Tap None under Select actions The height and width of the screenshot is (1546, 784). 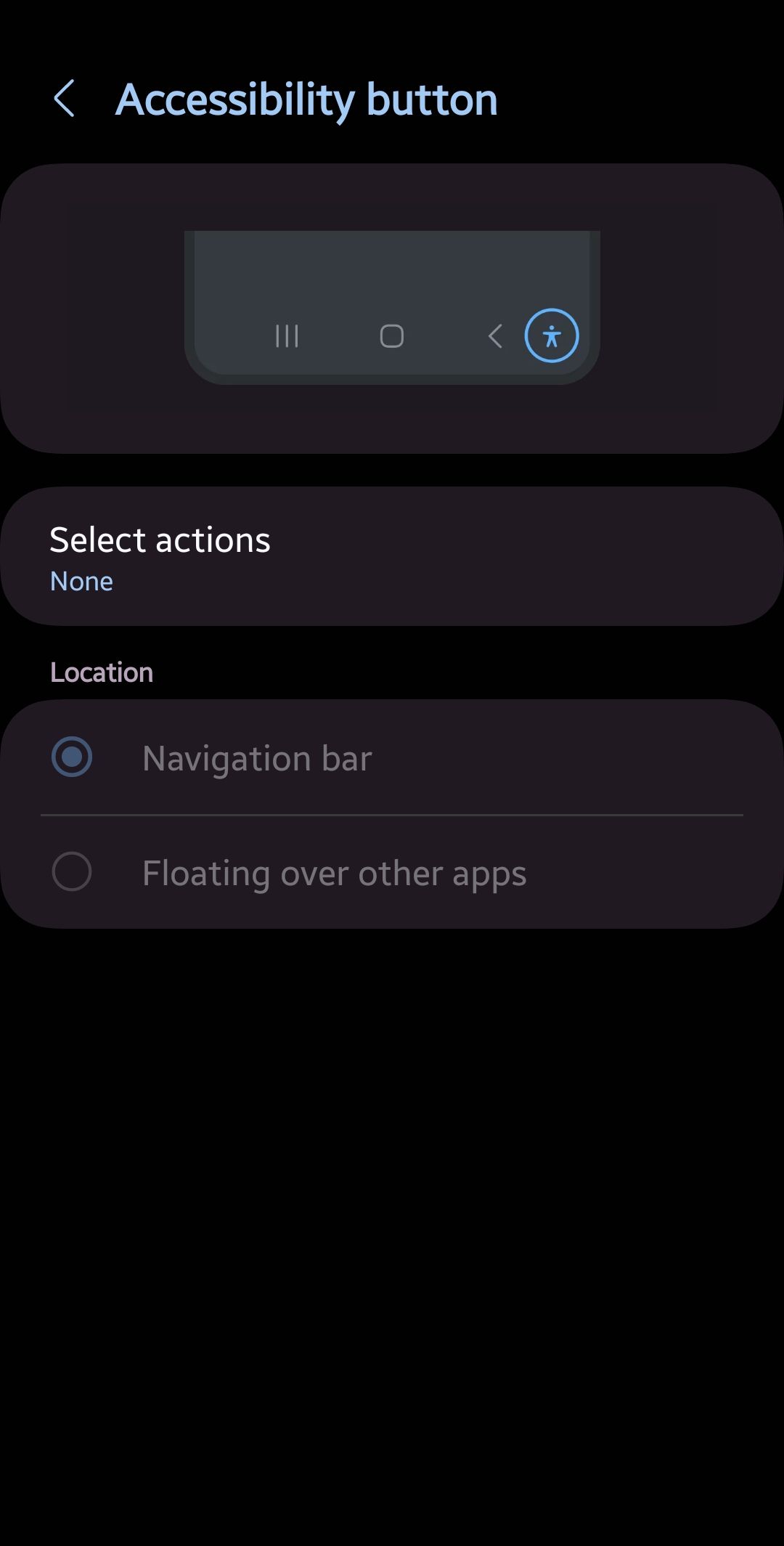tap(81, 580)
